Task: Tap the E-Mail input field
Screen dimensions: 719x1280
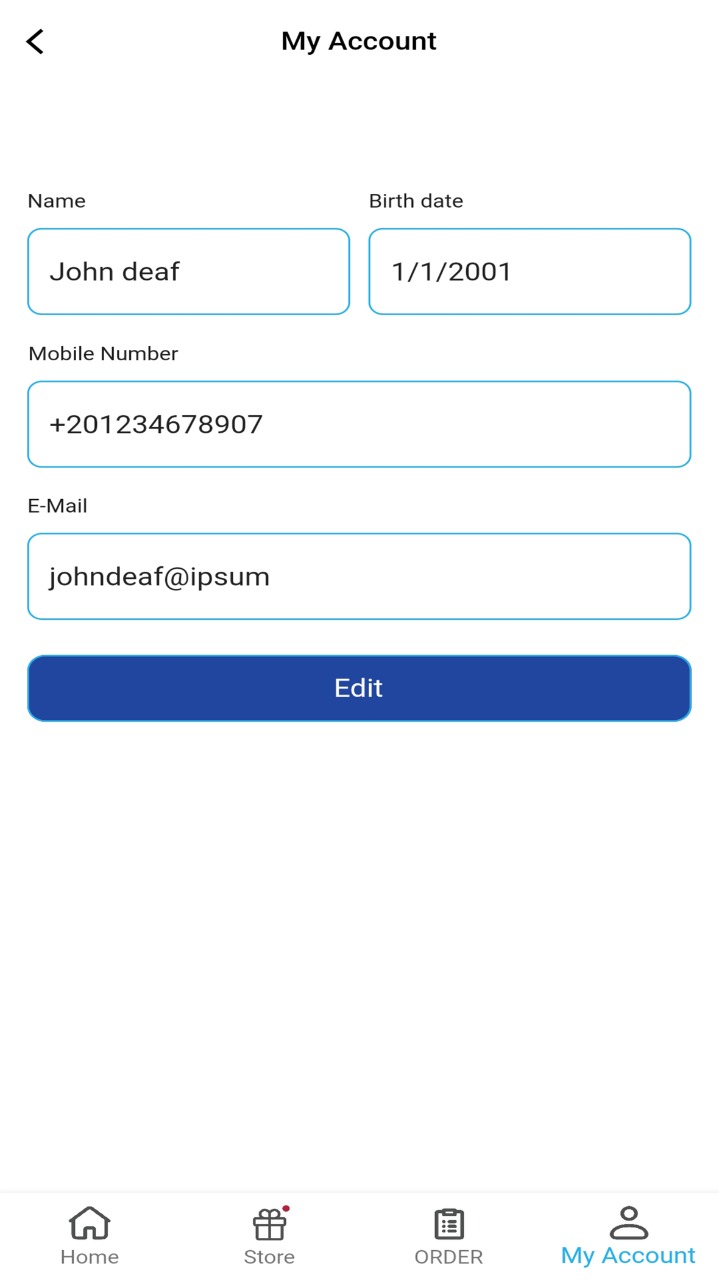Action: pyautogui.click(x=359, y=576)
